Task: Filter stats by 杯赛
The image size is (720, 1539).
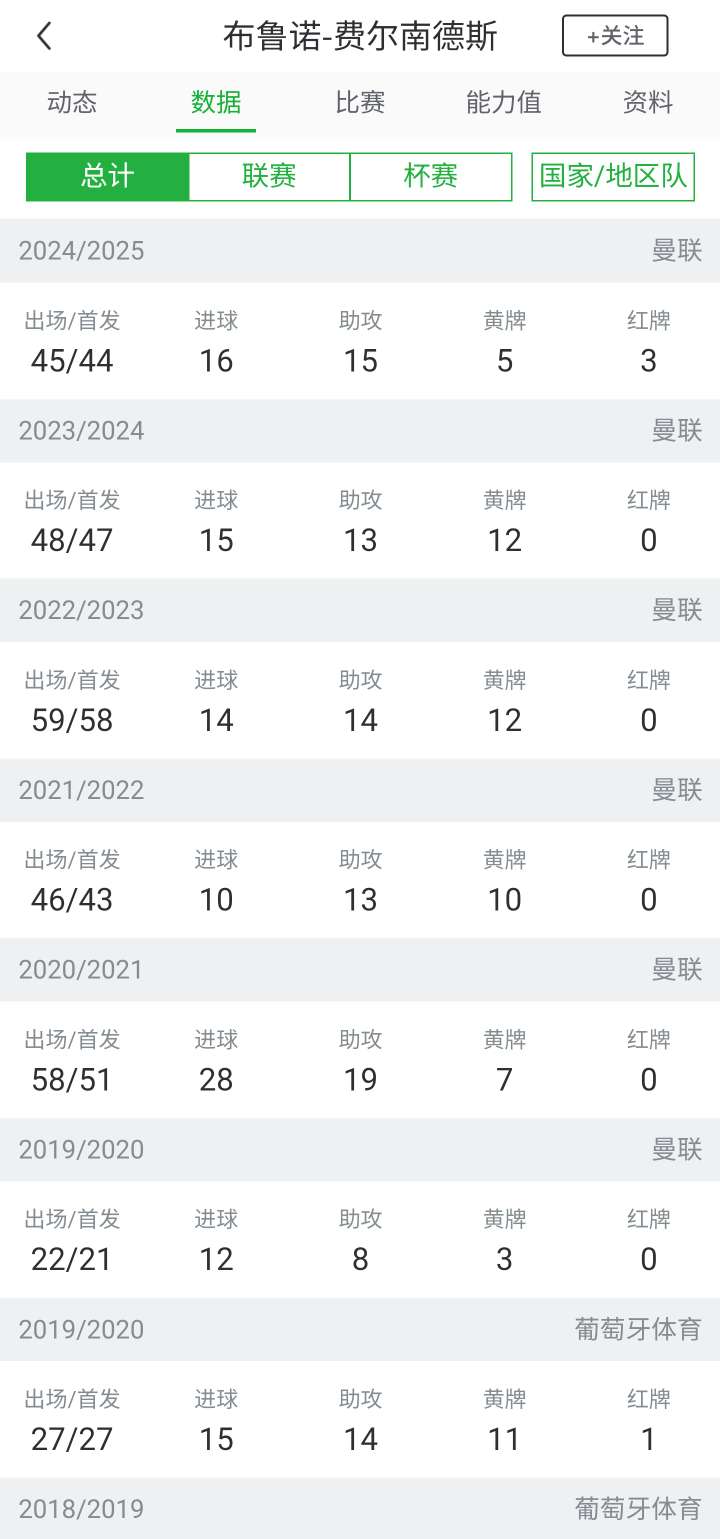Action: pyautogui.click(x=431, y=177)
